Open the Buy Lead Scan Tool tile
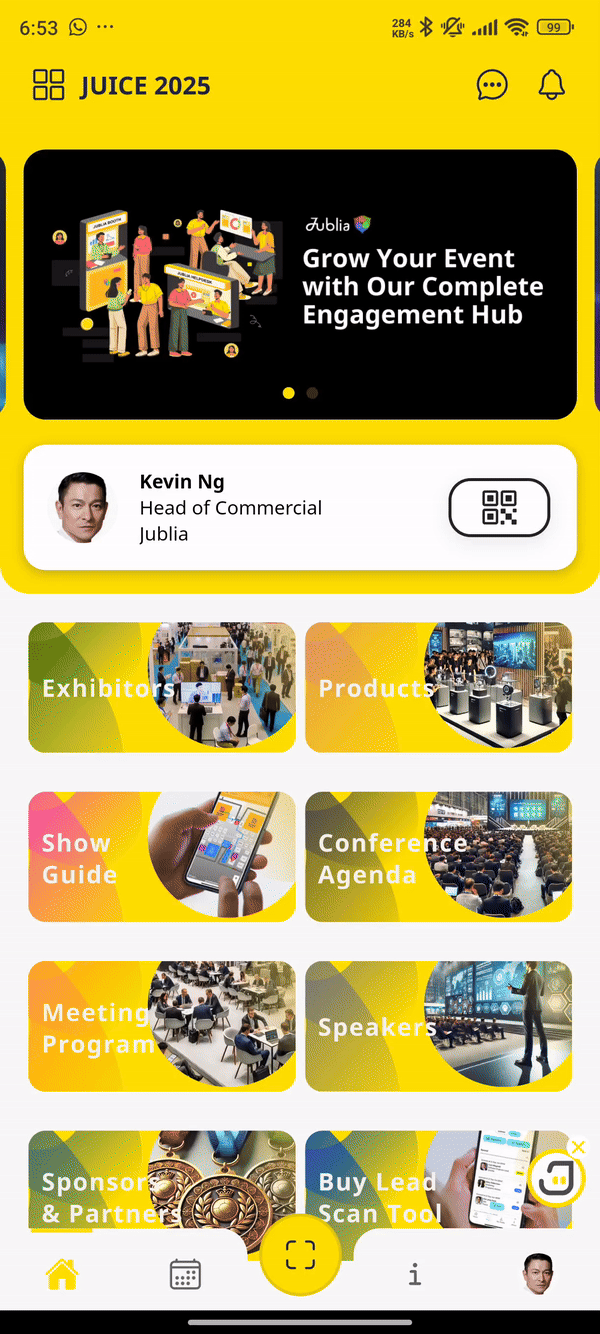This screenshot has width=600, height=1334. coord(420,1185)
